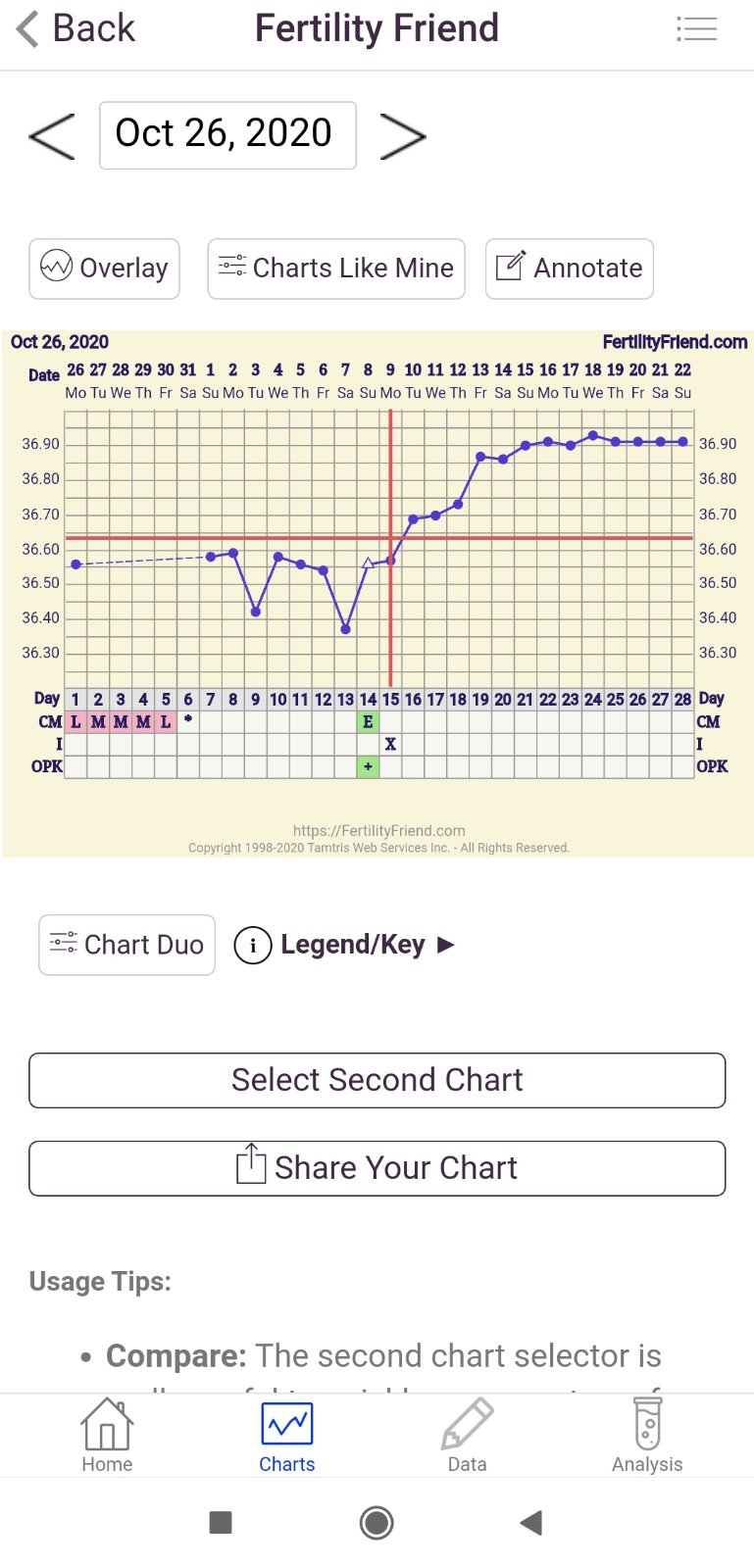Annotate this chart
The width and height of the screenshot is (754, 1568).
point(570,269)
